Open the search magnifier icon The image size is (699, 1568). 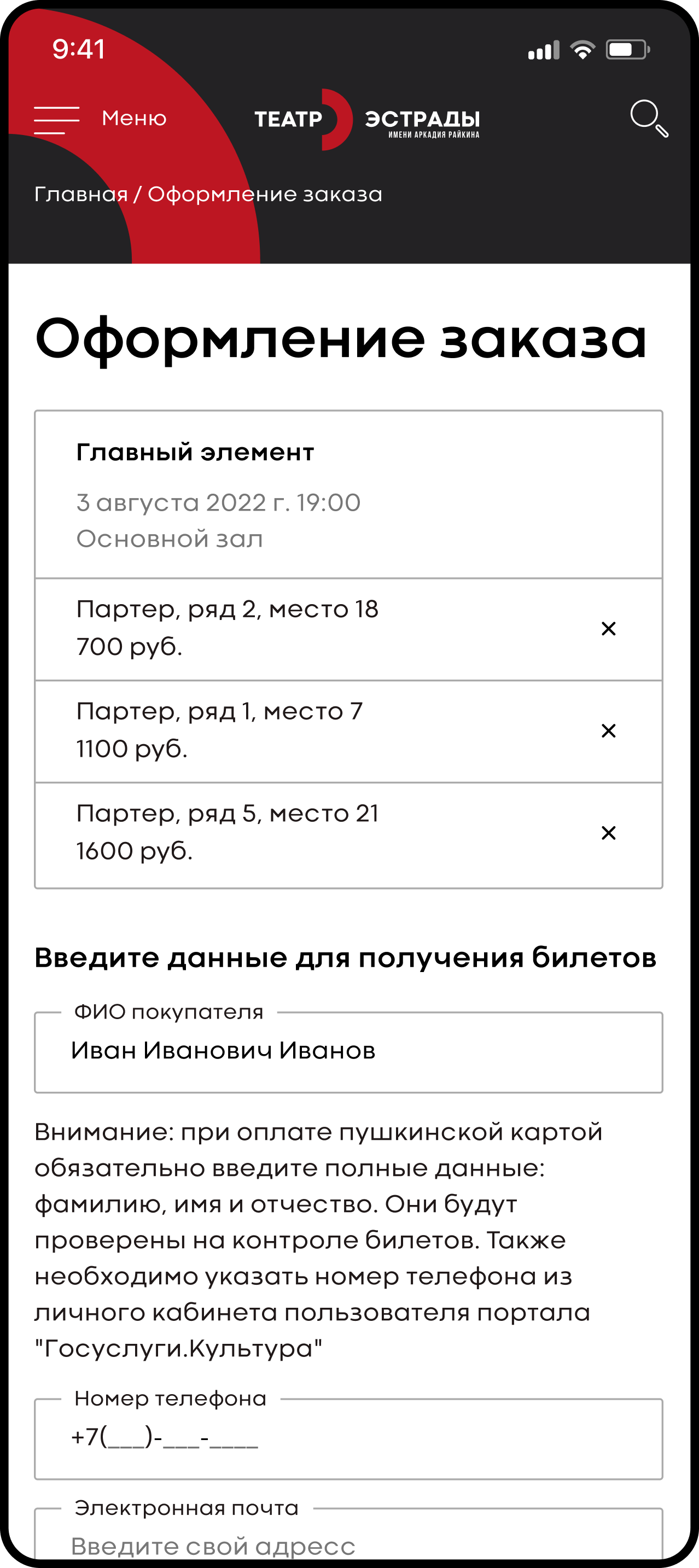point(649,118)
